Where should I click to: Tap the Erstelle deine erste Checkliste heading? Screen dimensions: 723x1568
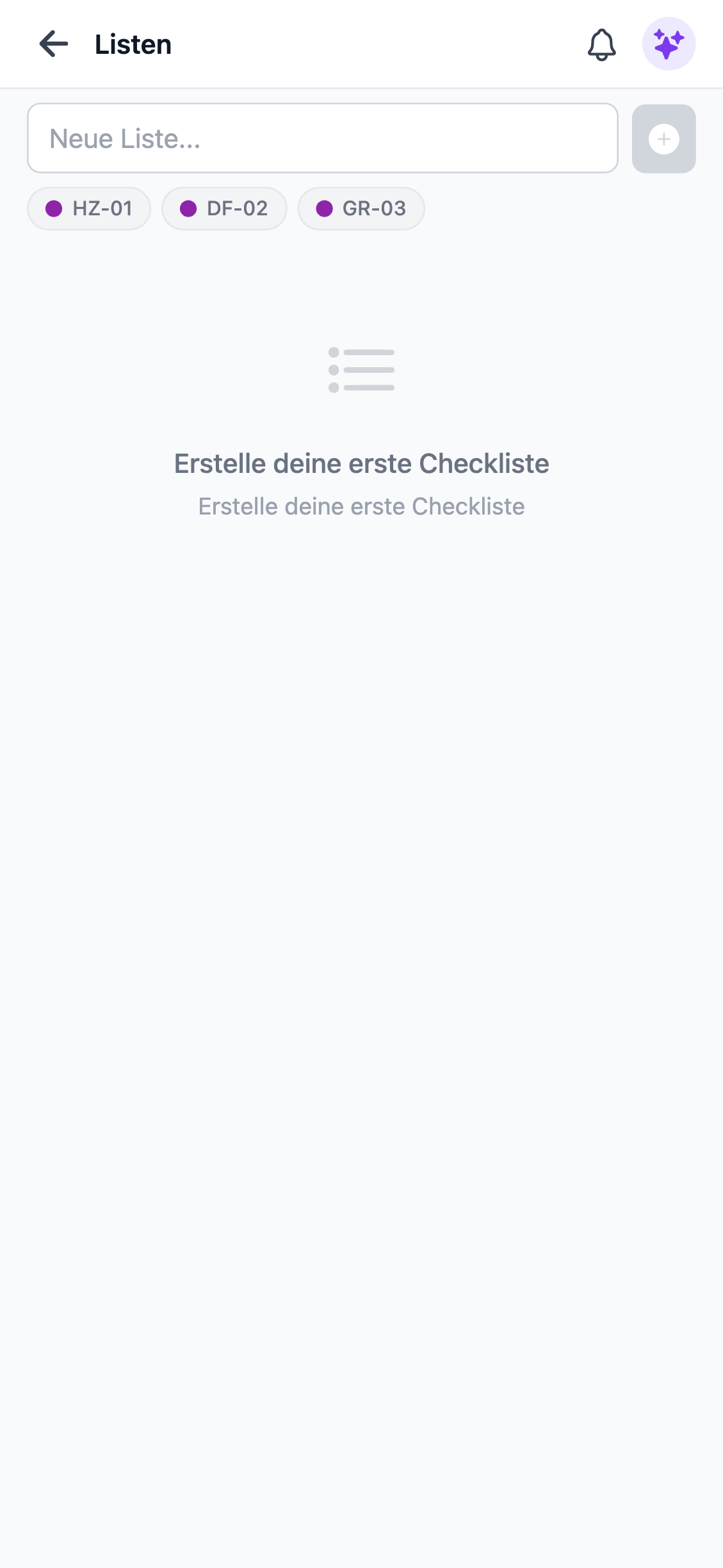(x=361, y=463)
